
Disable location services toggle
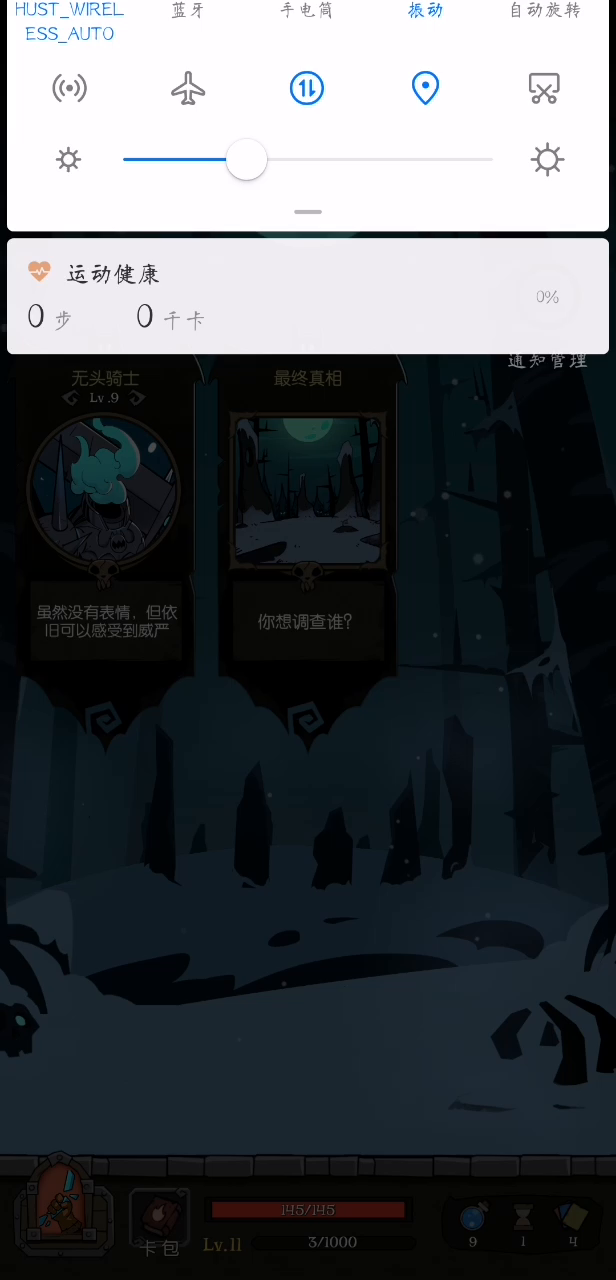(x=426, y=88)
